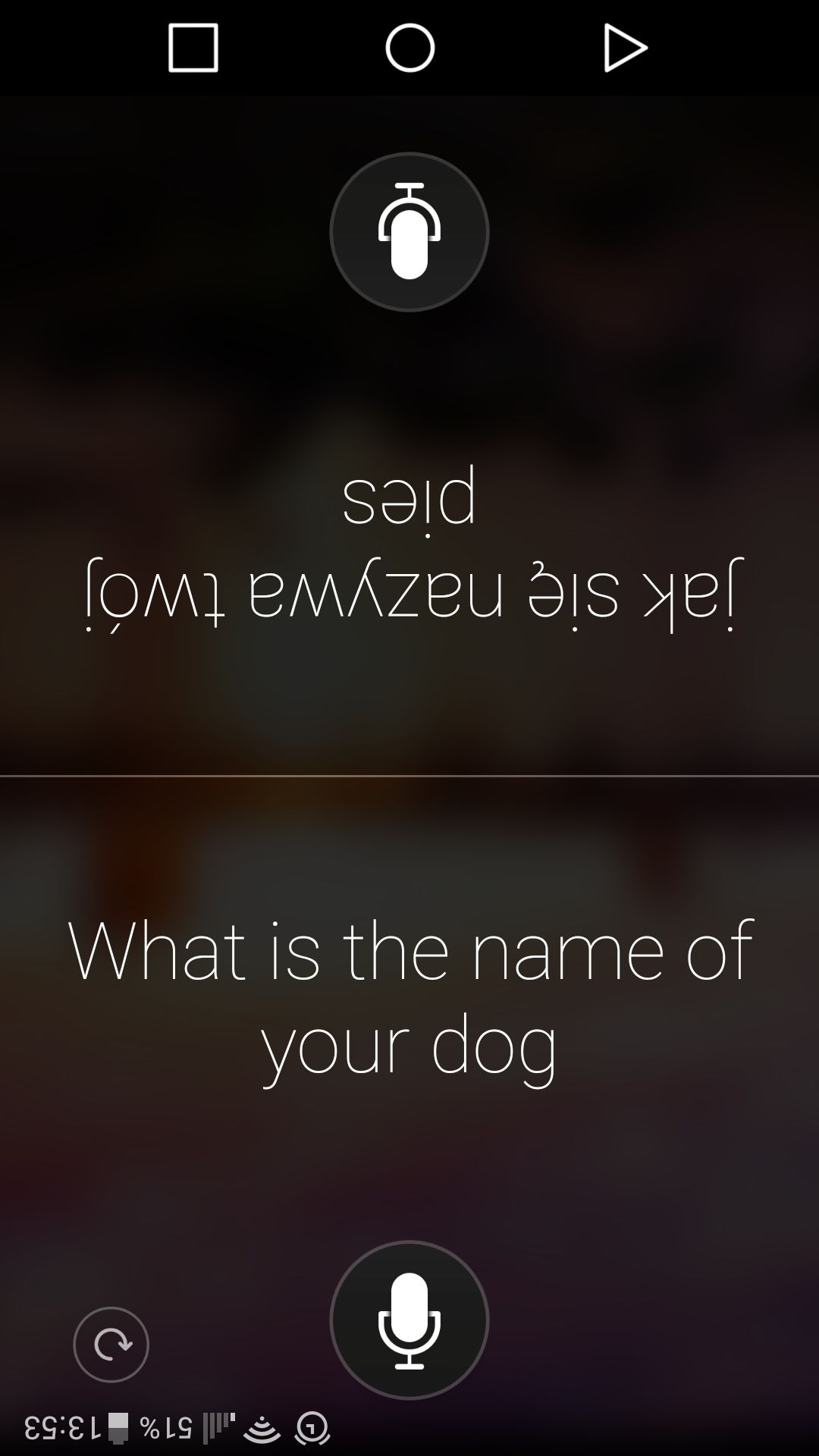Viewport: 819px width, 1456px height.
Task: Tap the microphone below the English text
Action: (409, 1320)
